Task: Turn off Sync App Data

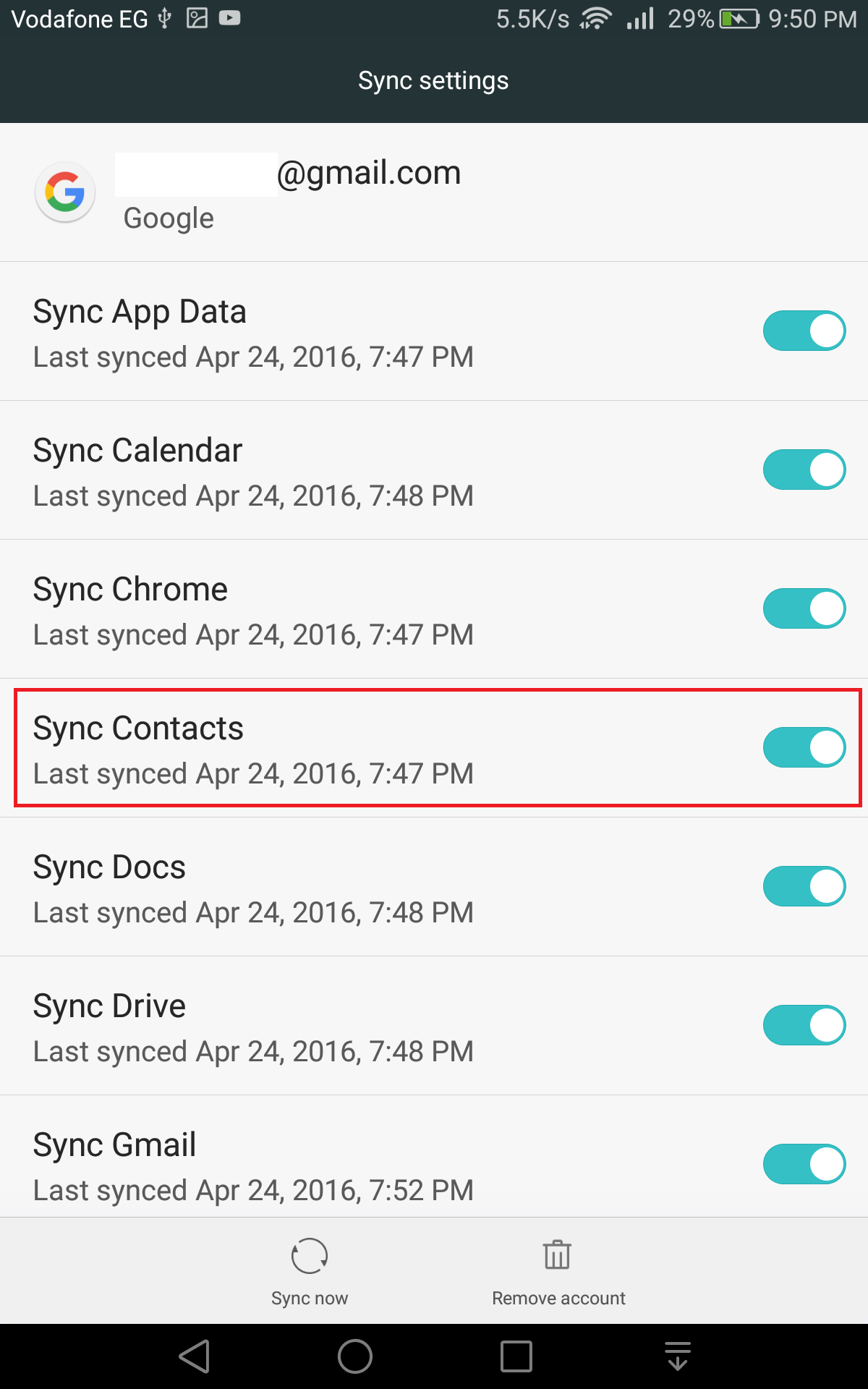Action: [x=804, y=331]
